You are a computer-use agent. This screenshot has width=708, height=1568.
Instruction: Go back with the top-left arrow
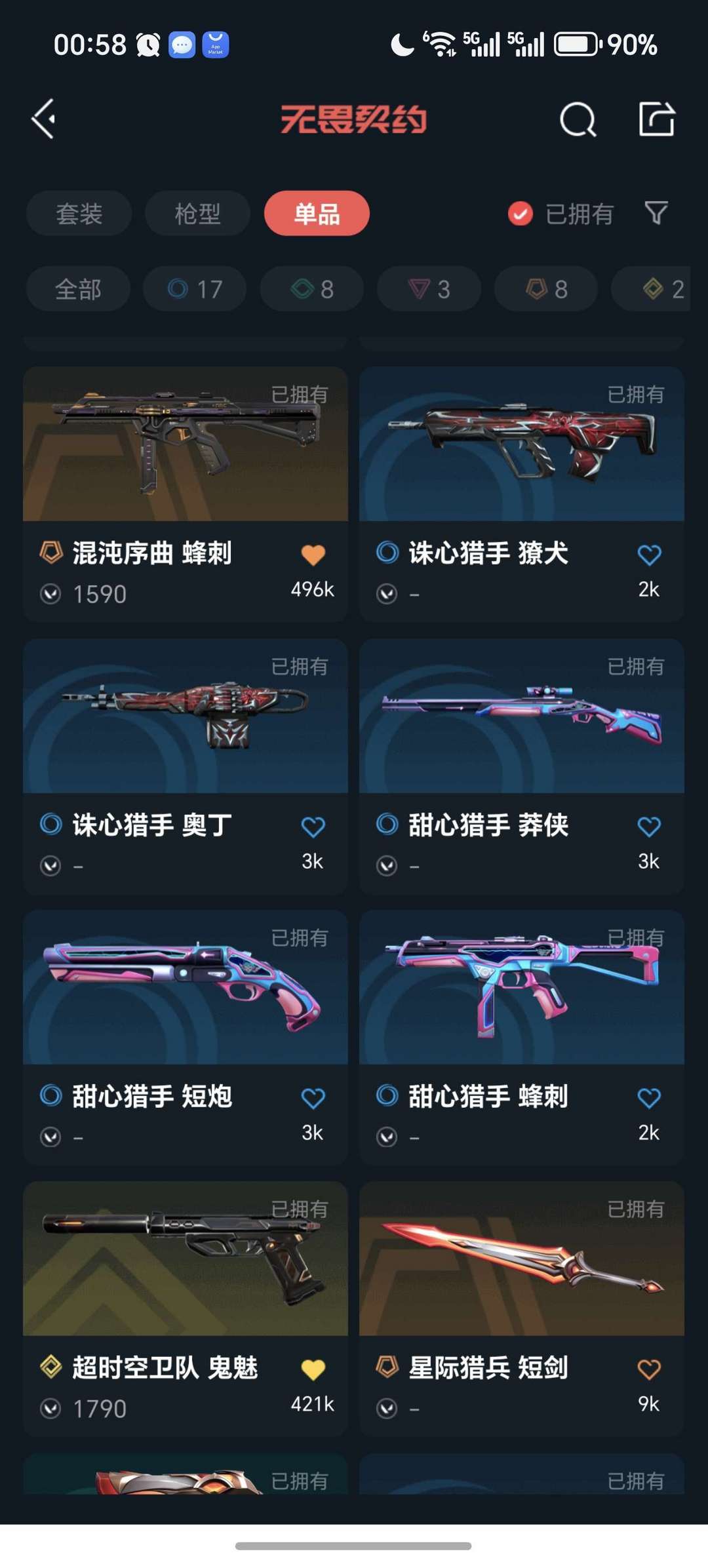(44, 119)
